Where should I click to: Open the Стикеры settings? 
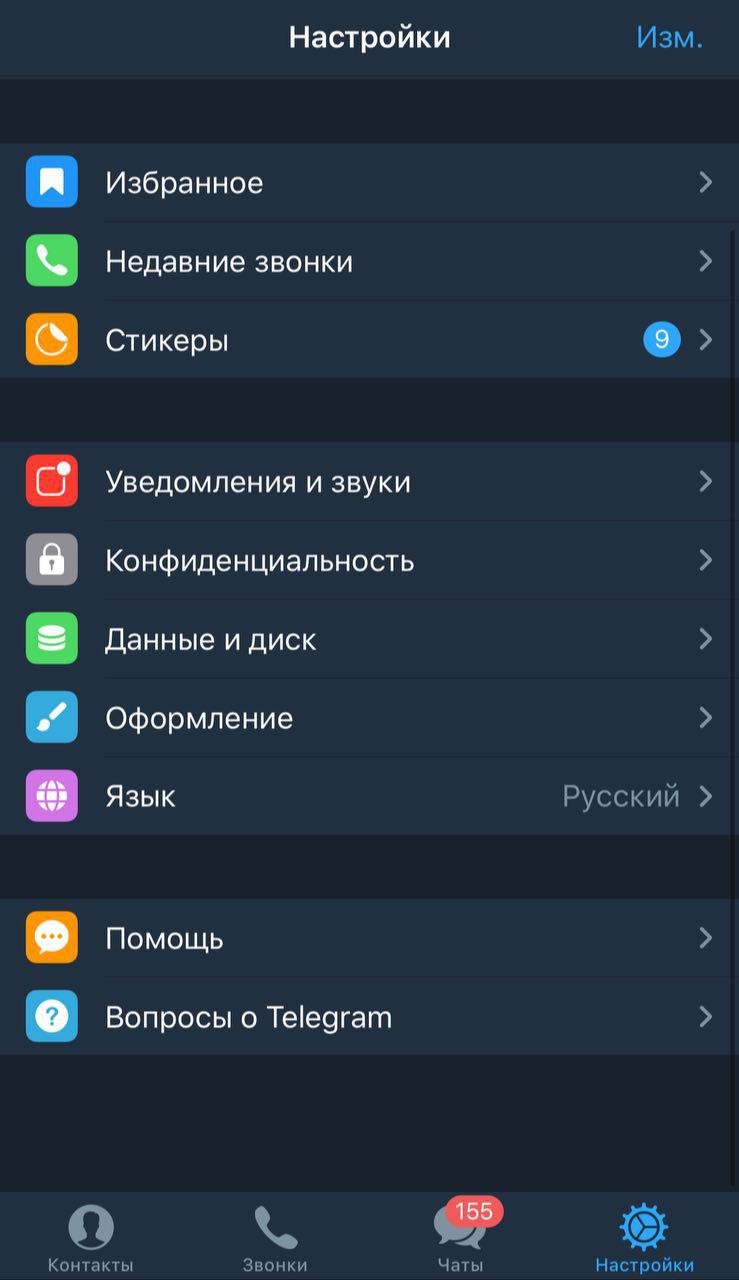tap(369, 340)
